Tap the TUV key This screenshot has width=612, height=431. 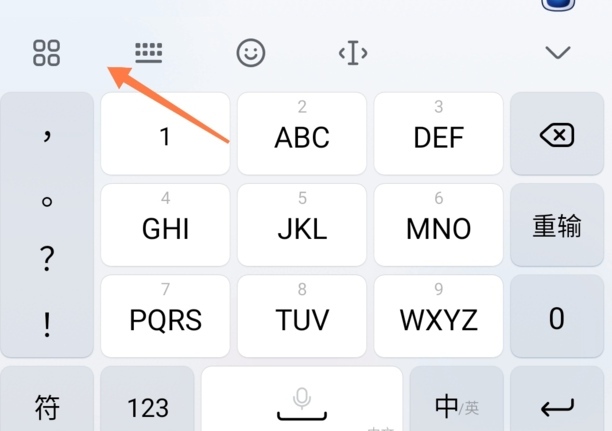click(x=302, y=317)
